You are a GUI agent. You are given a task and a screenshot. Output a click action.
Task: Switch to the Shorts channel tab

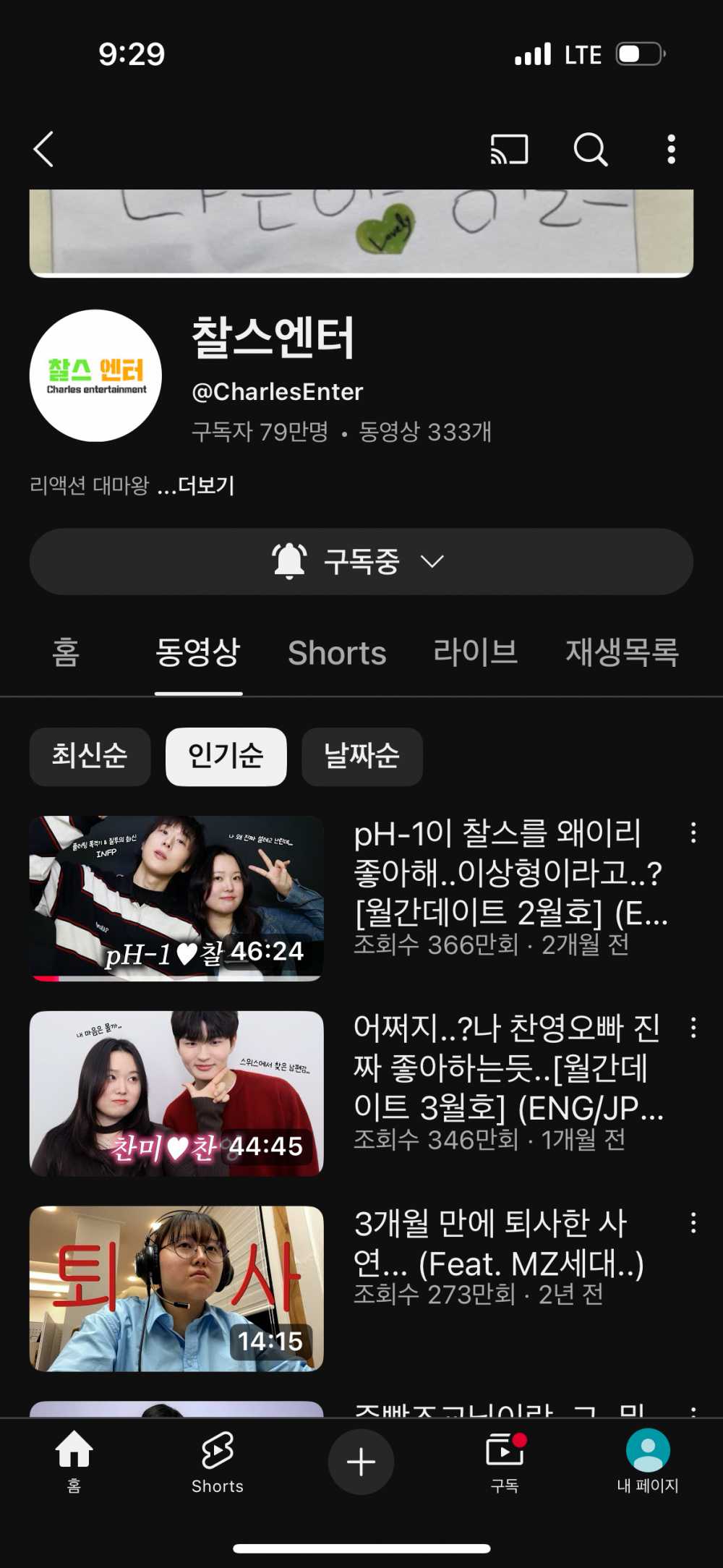337,652
